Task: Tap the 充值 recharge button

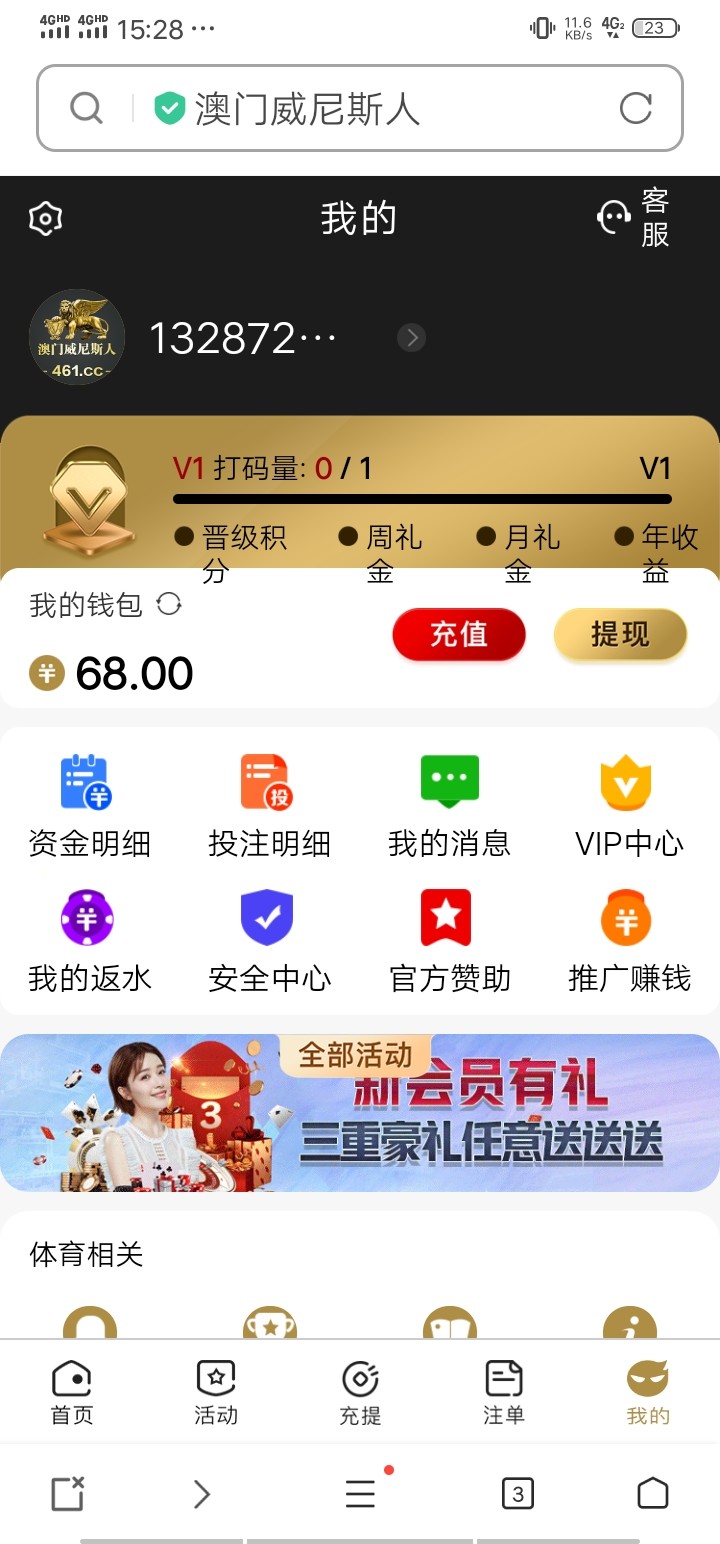Action: (459, 635)
